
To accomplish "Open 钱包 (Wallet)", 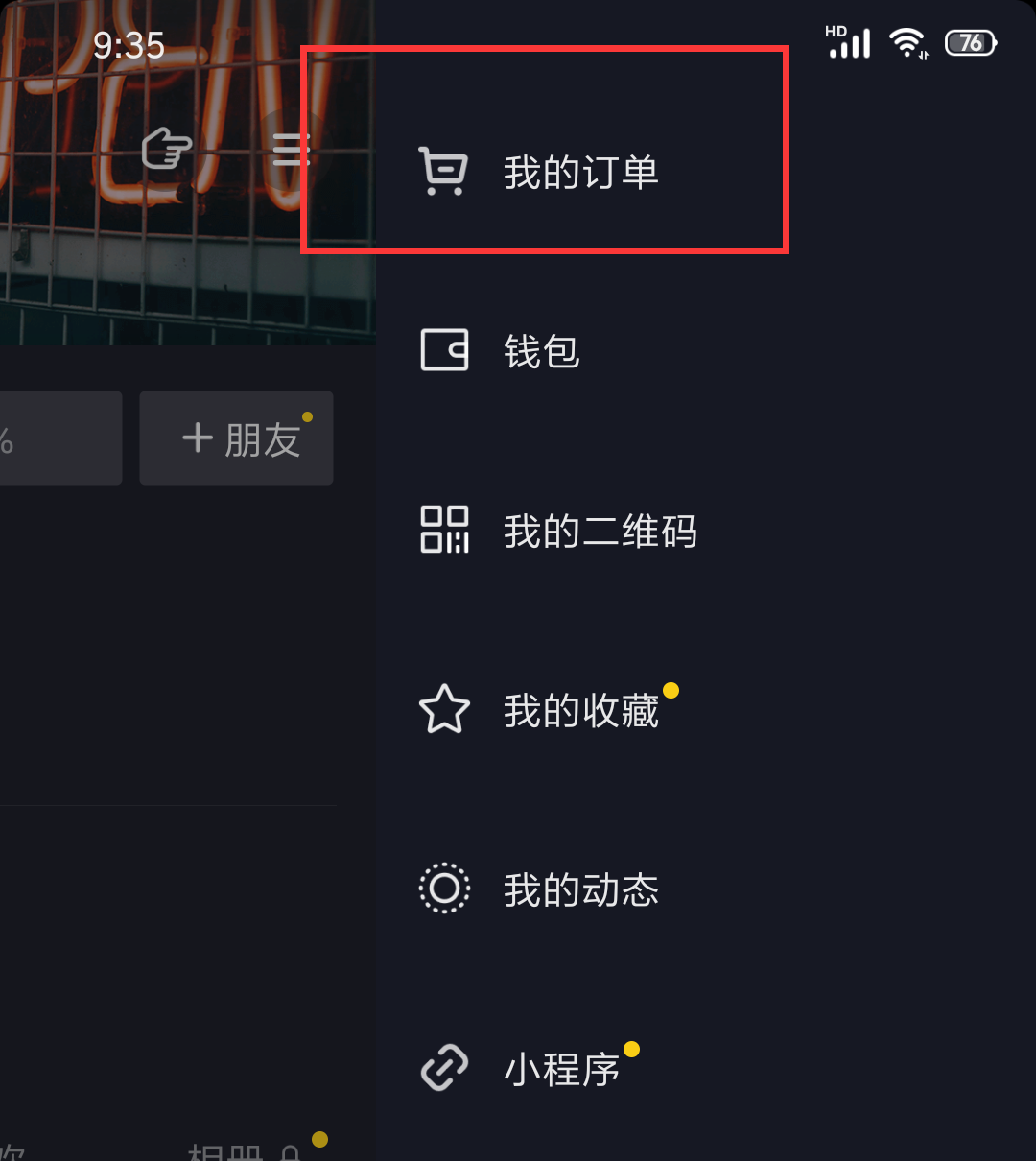I will click(542, 351).
